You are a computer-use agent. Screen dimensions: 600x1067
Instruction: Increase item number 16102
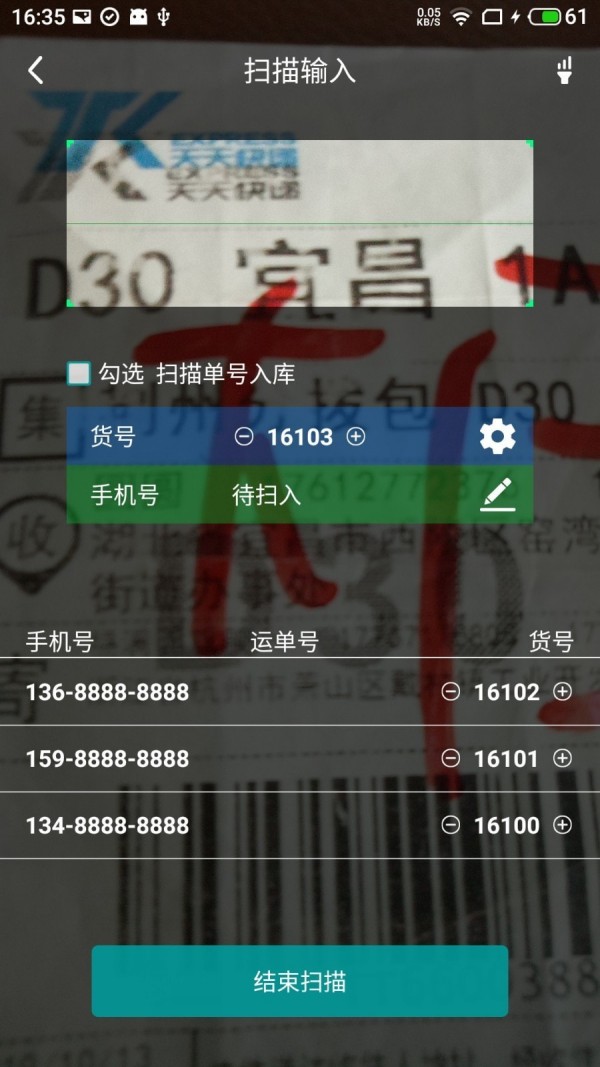point(563,692)
